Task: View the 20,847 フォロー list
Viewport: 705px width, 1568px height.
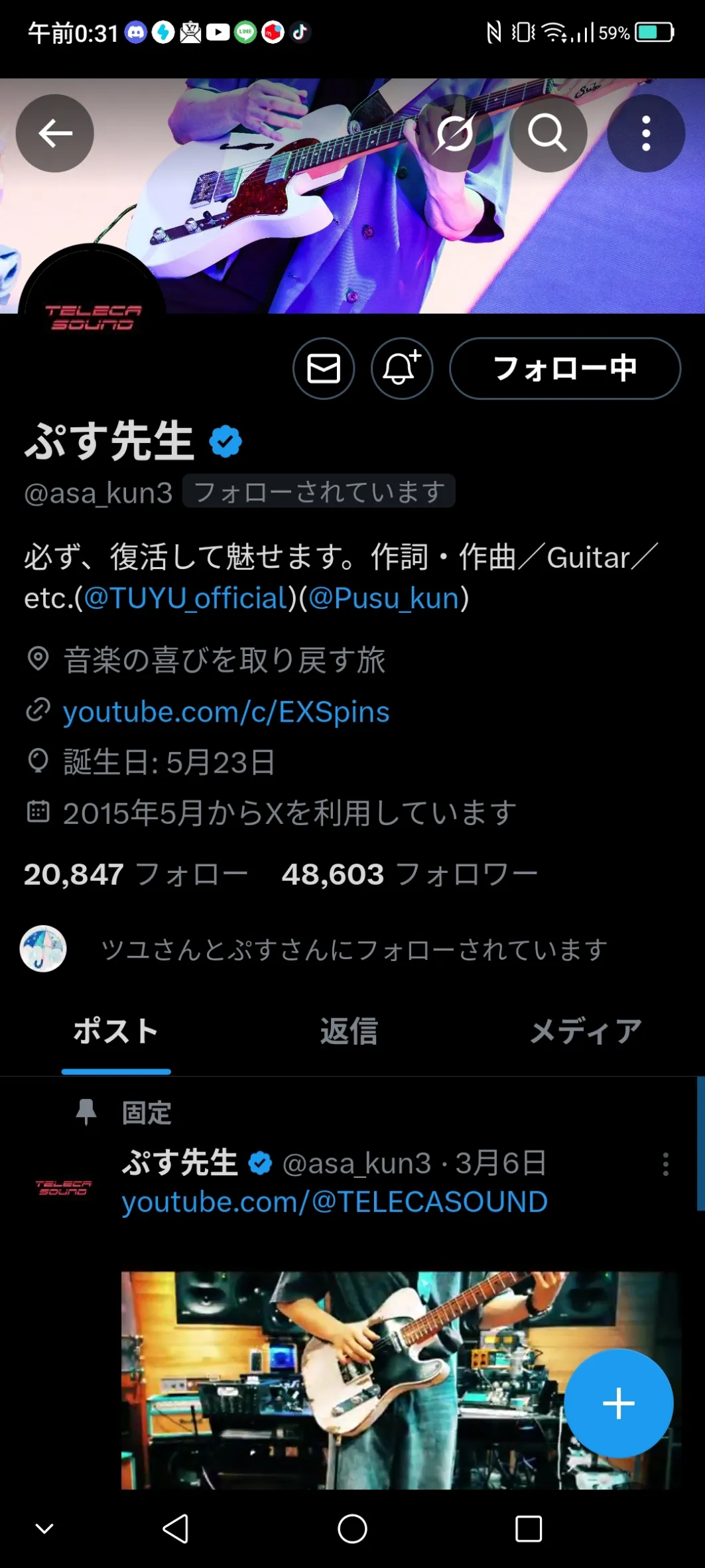Action: (x=135, y=874)
